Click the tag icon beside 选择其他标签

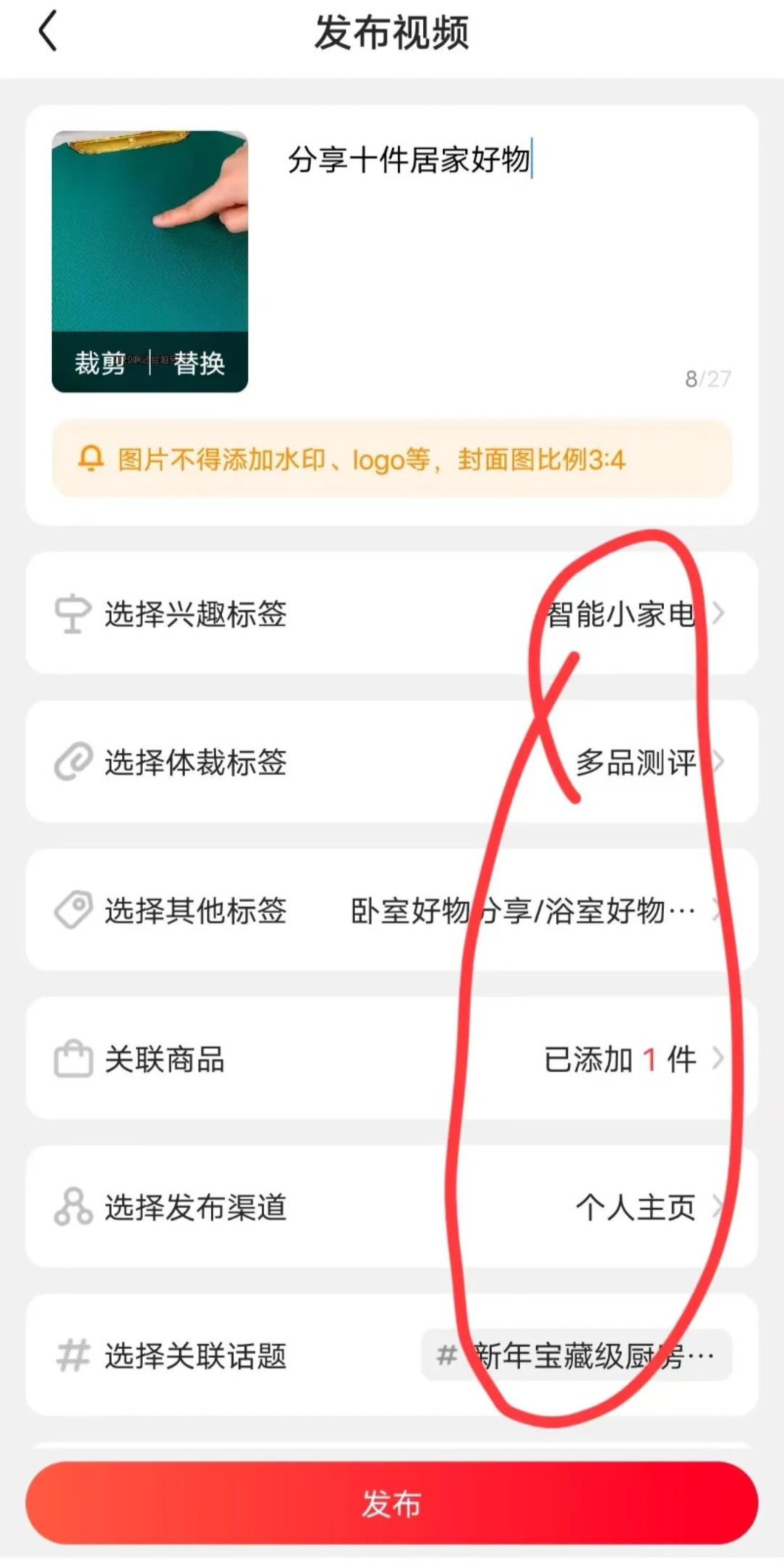(x=73, y=909)
